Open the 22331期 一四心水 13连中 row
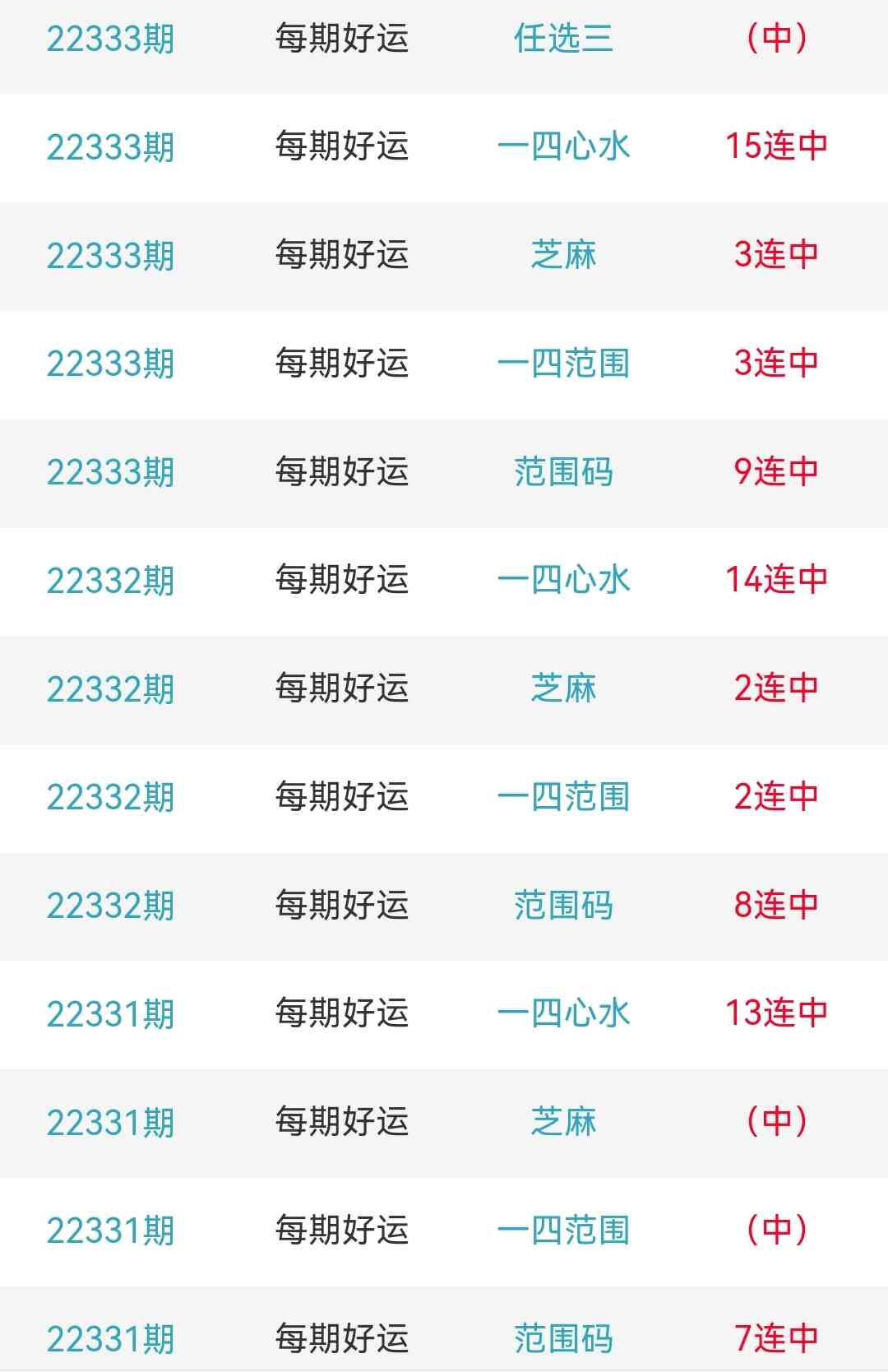Image resolution: width=888 pixels, height=1372 pixels. coord(563,1014)
